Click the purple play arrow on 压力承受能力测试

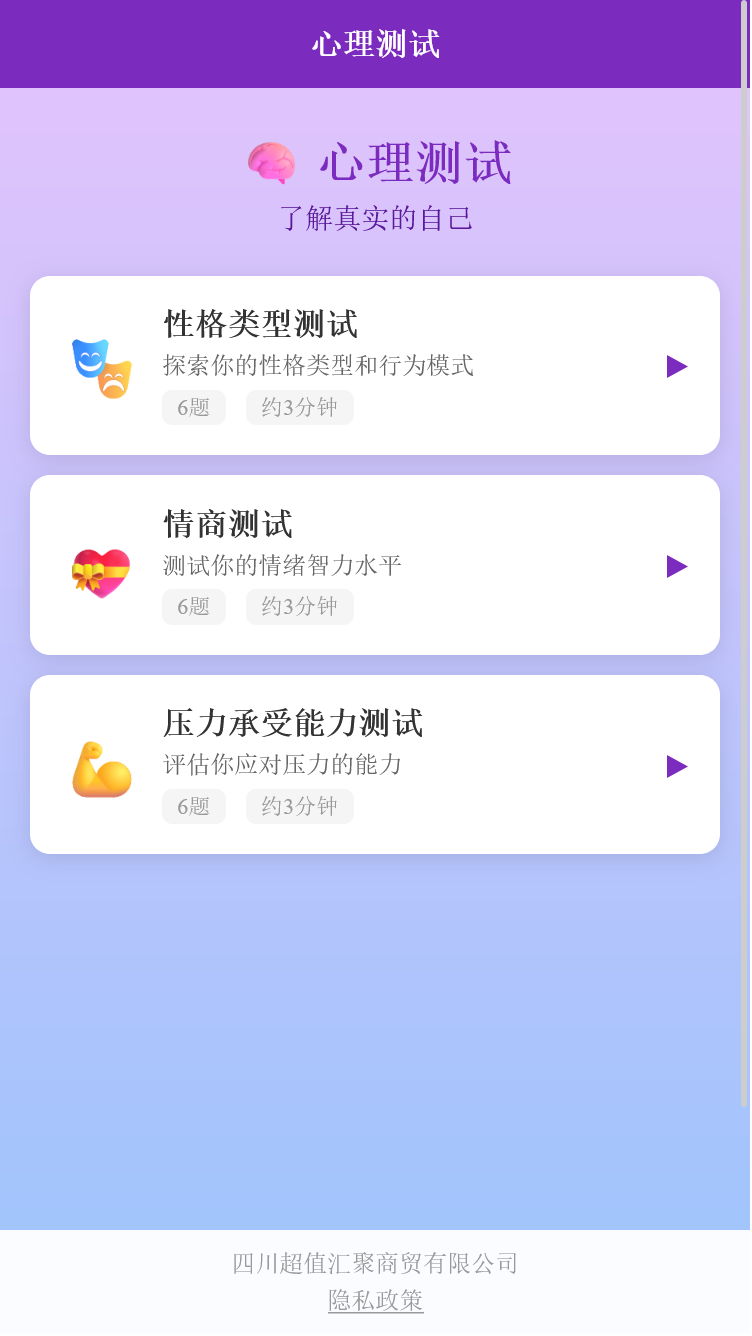[678, 766]
